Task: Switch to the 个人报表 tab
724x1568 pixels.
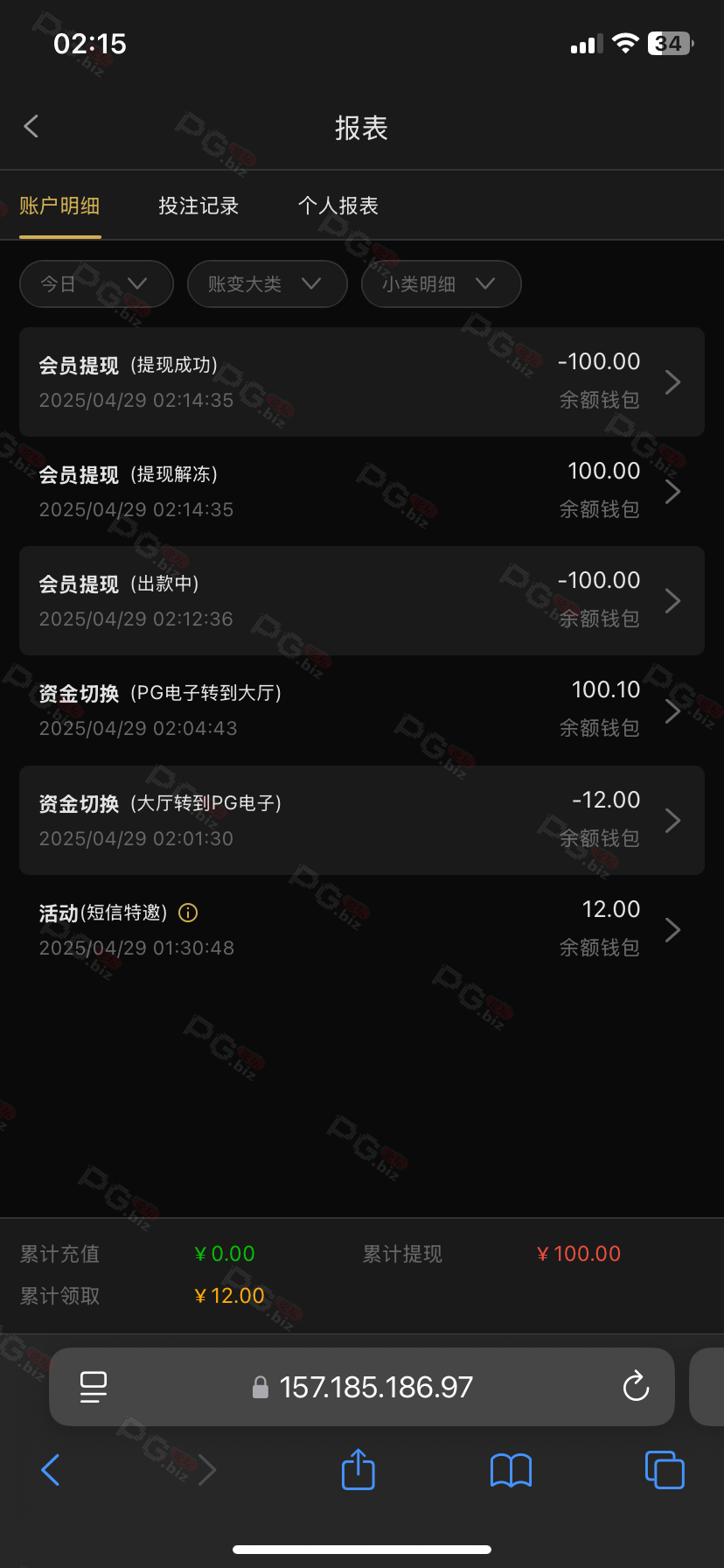Action: 338,206
